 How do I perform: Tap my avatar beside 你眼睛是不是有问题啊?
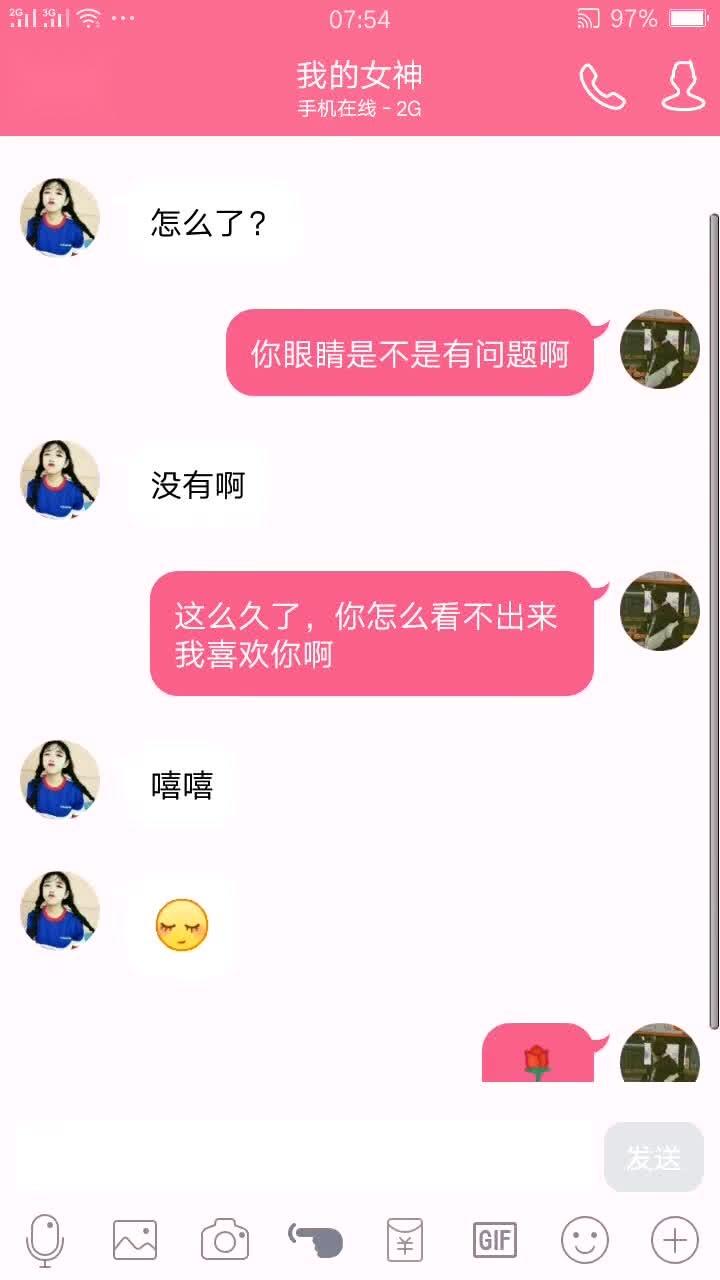click(x=659, y=349)
